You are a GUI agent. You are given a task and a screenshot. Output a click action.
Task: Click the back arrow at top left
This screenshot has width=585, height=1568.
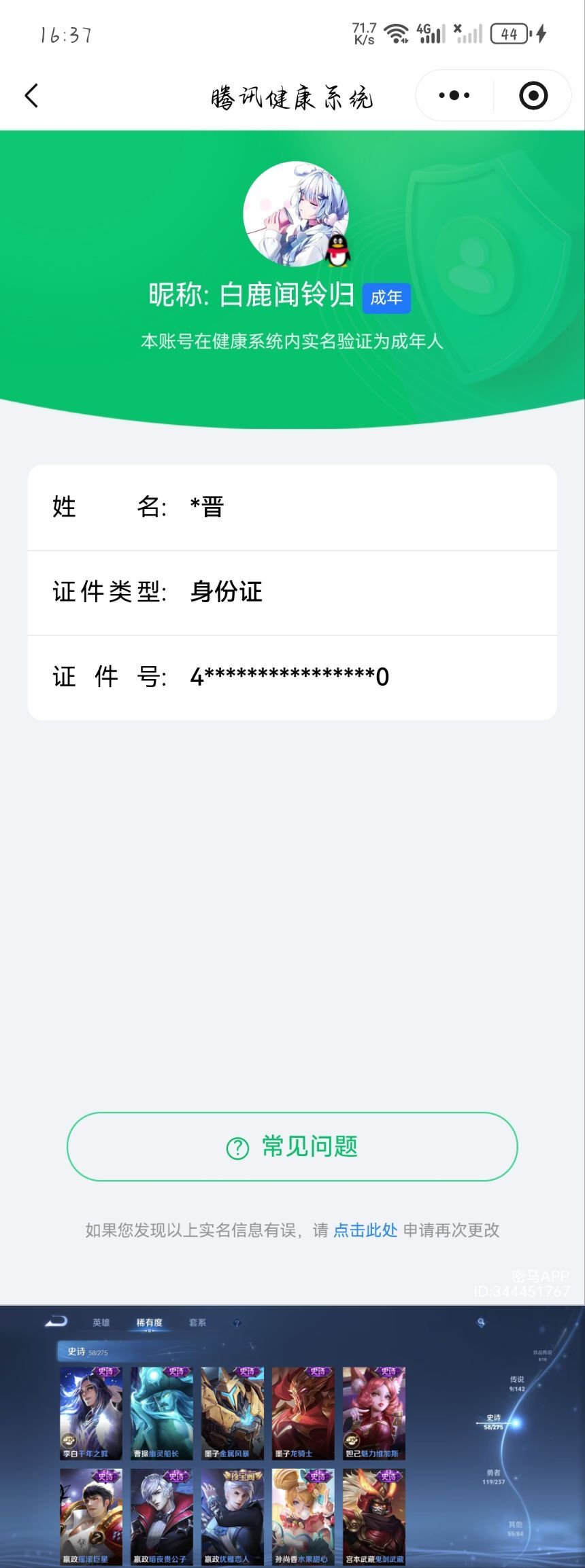coord(30,95)
